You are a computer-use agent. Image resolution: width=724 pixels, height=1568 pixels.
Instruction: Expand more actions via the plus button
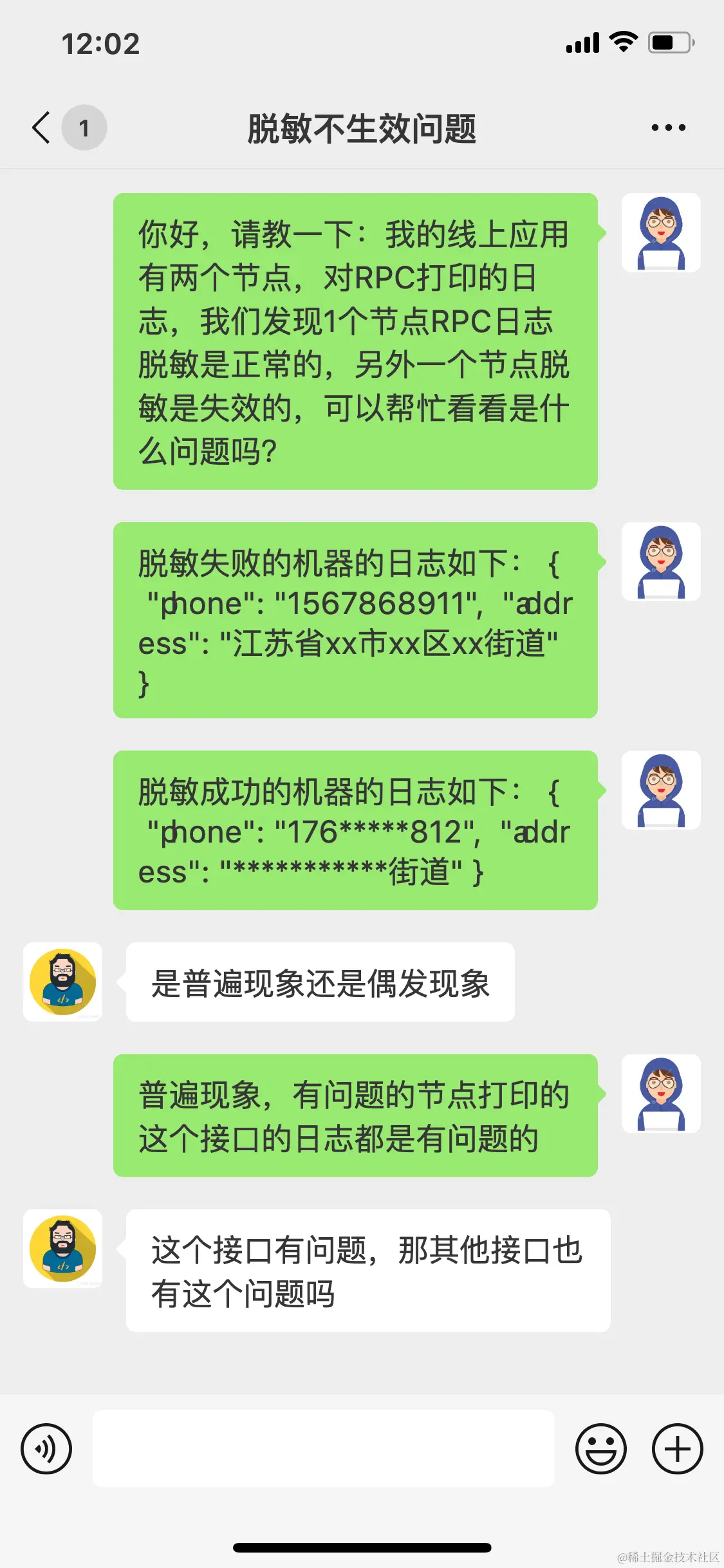coord(677,1450)
